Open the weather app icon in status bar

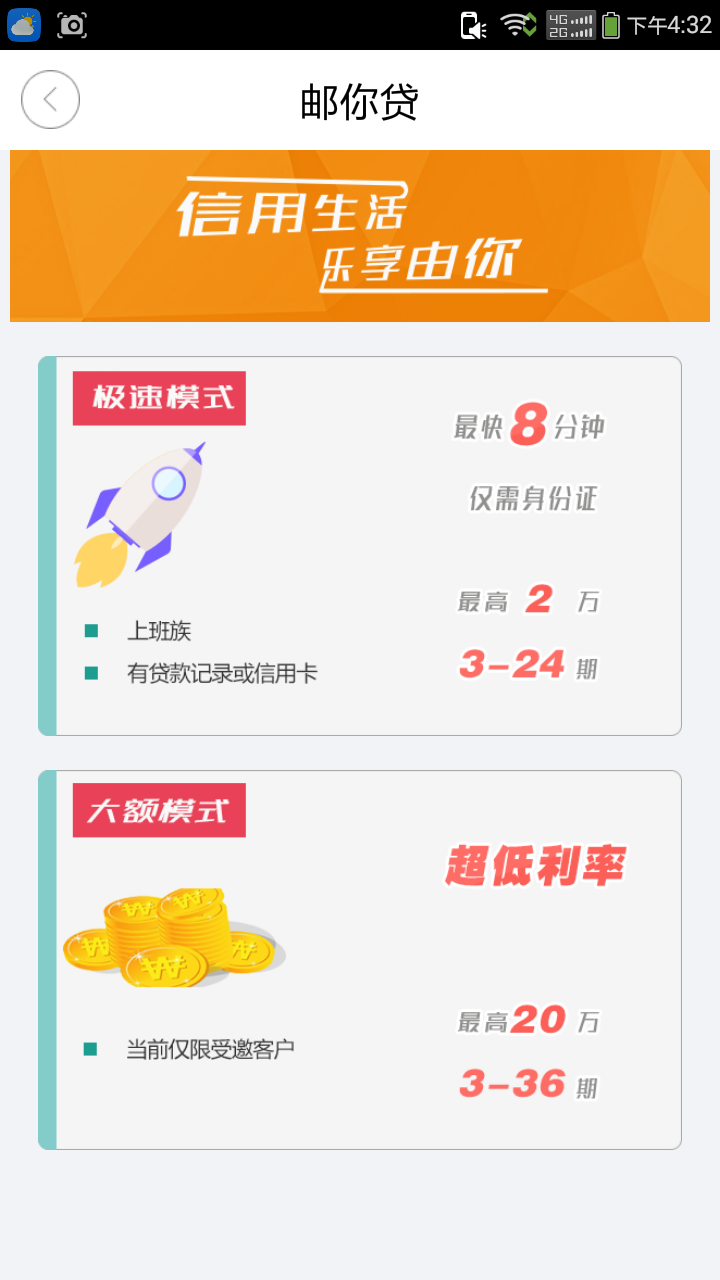(x=23, y=23)
